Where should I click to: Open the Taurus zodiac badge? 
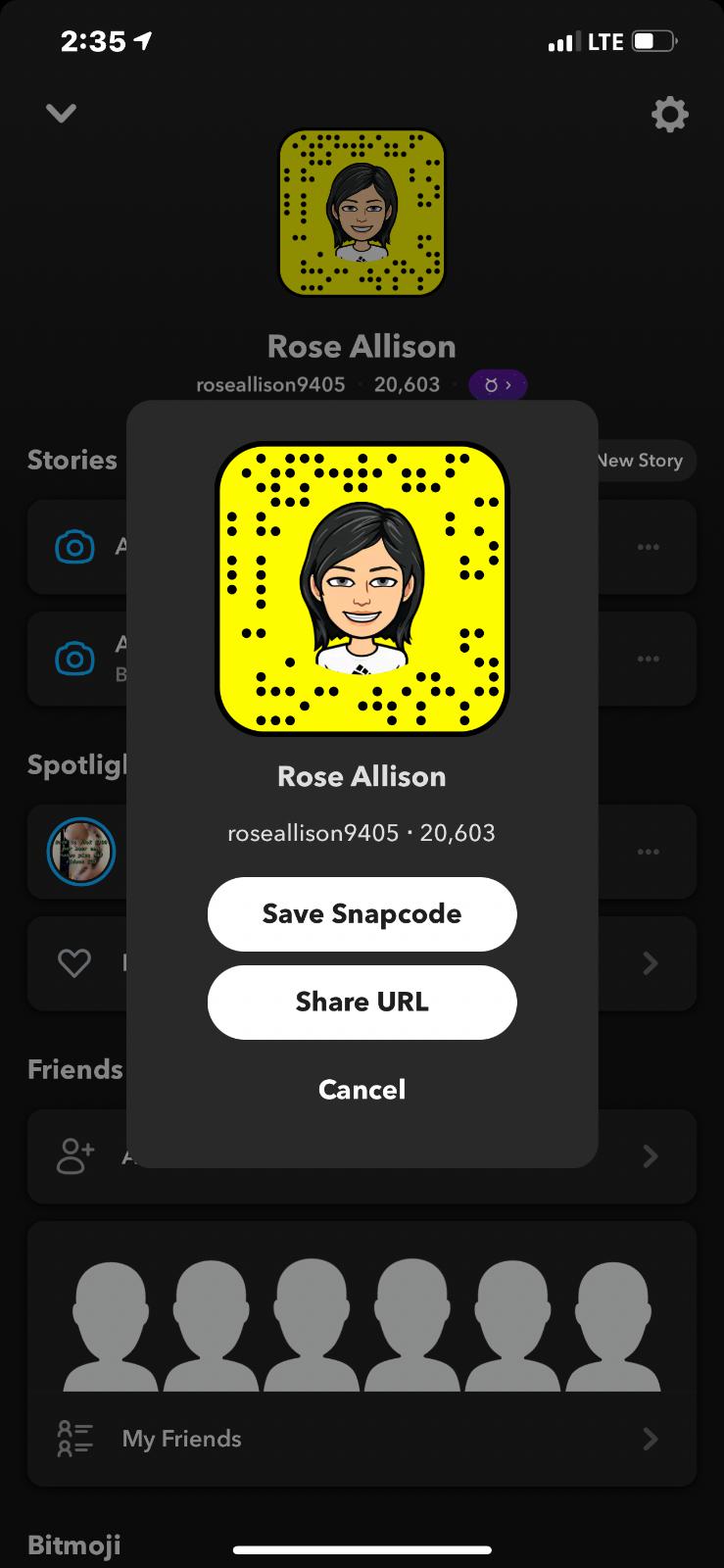[x=498, y=385]
